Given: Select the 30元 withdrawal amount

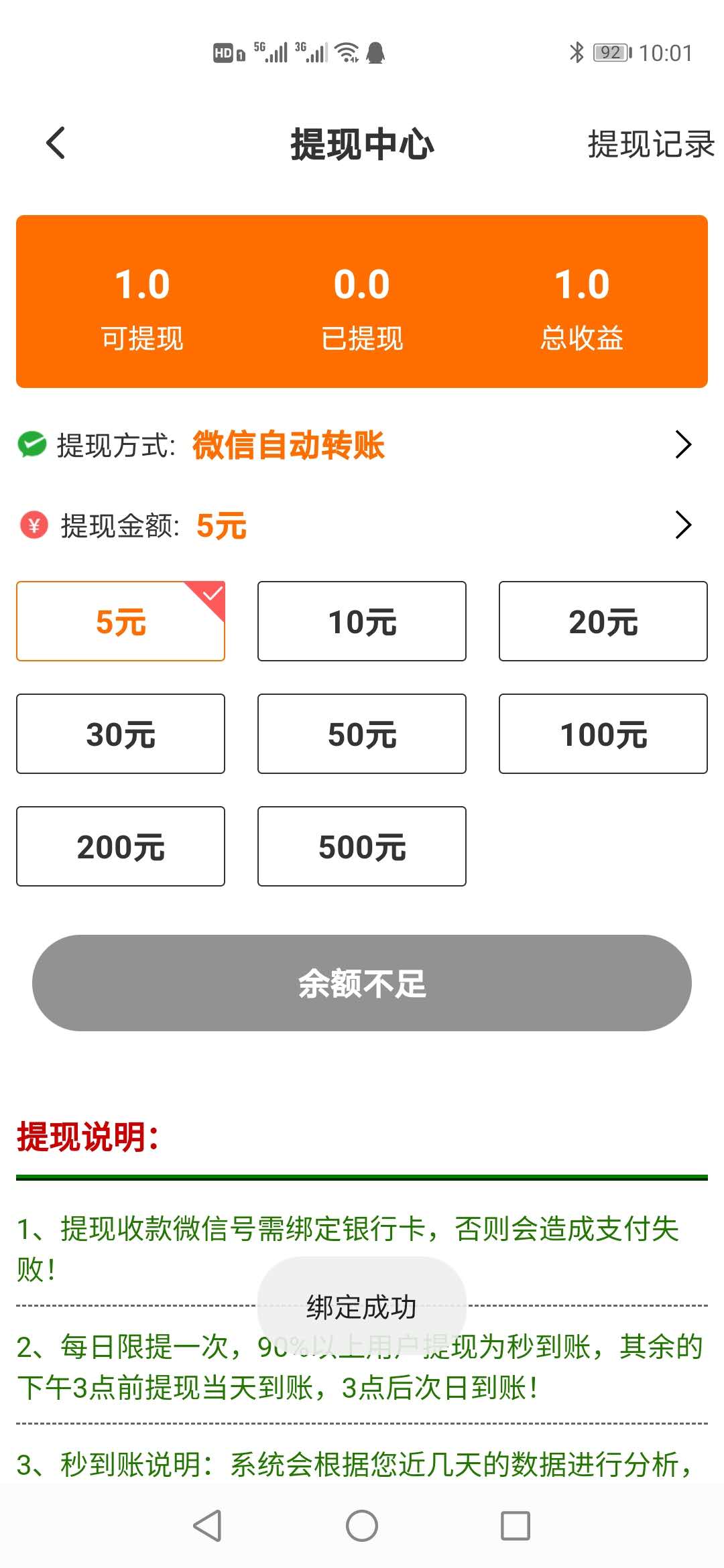Looking at the screenshot, I should tap(121, 734).
